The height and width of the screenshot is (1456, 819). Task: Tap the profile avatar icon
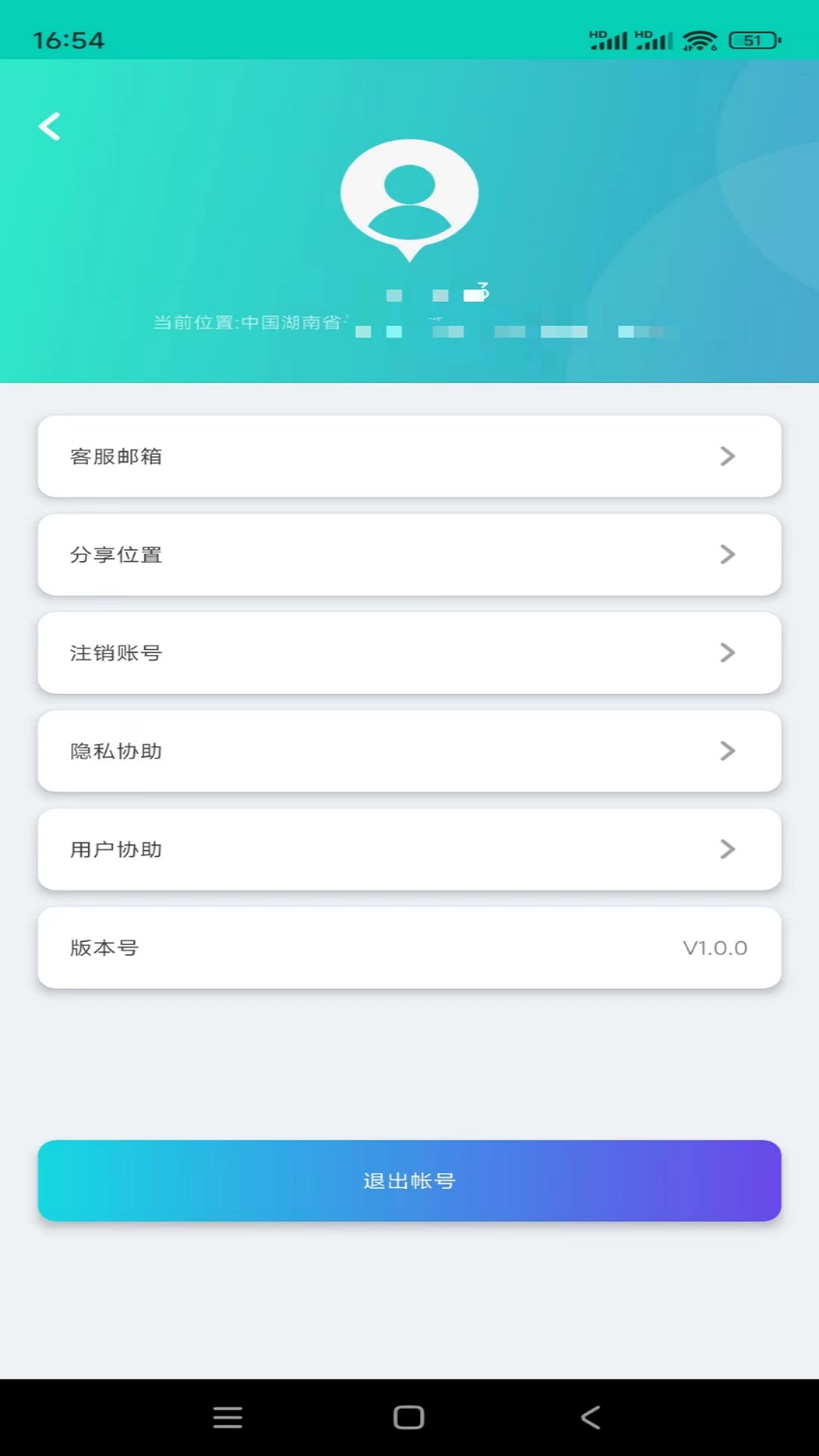409,197
